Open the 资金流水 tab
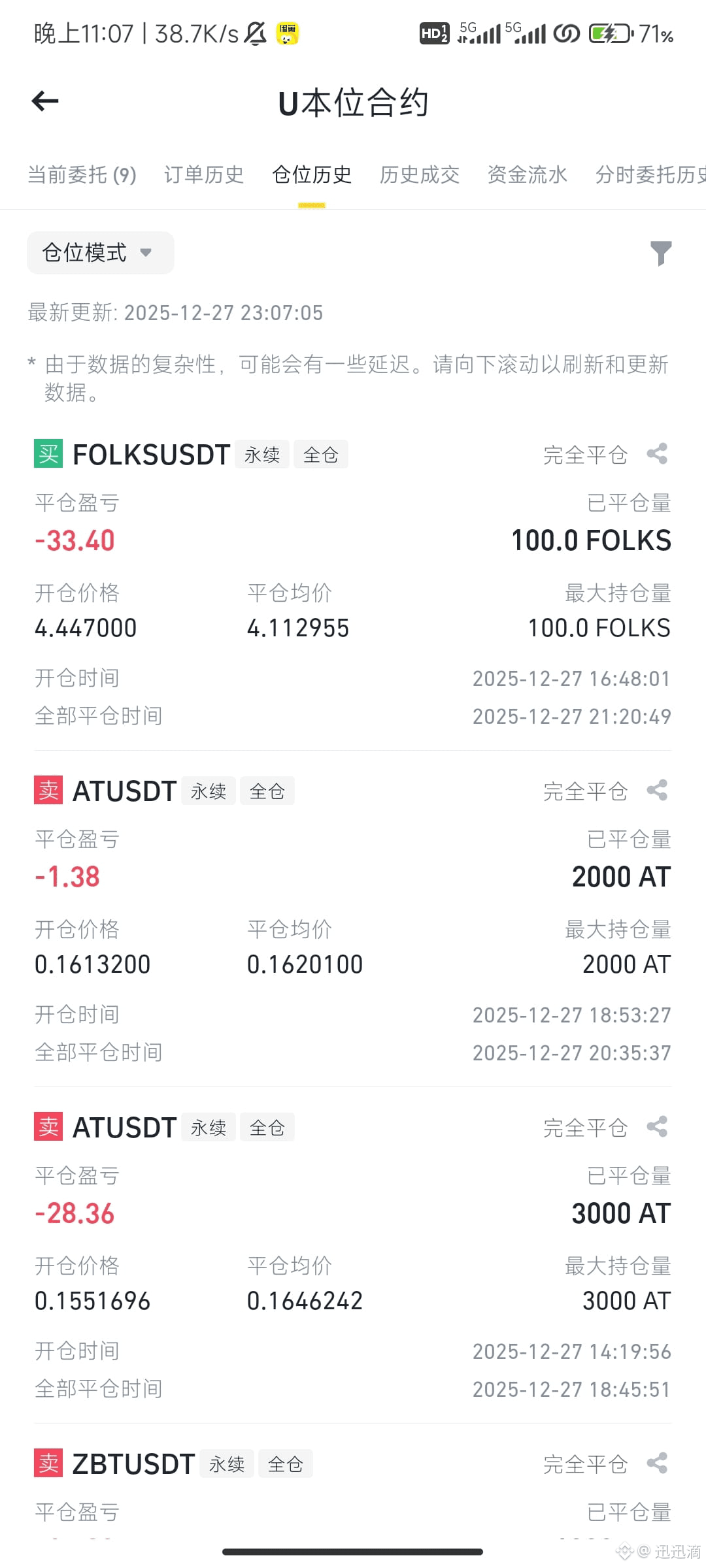The height and width of the screenshot is (1568, 706). point(528,175)
